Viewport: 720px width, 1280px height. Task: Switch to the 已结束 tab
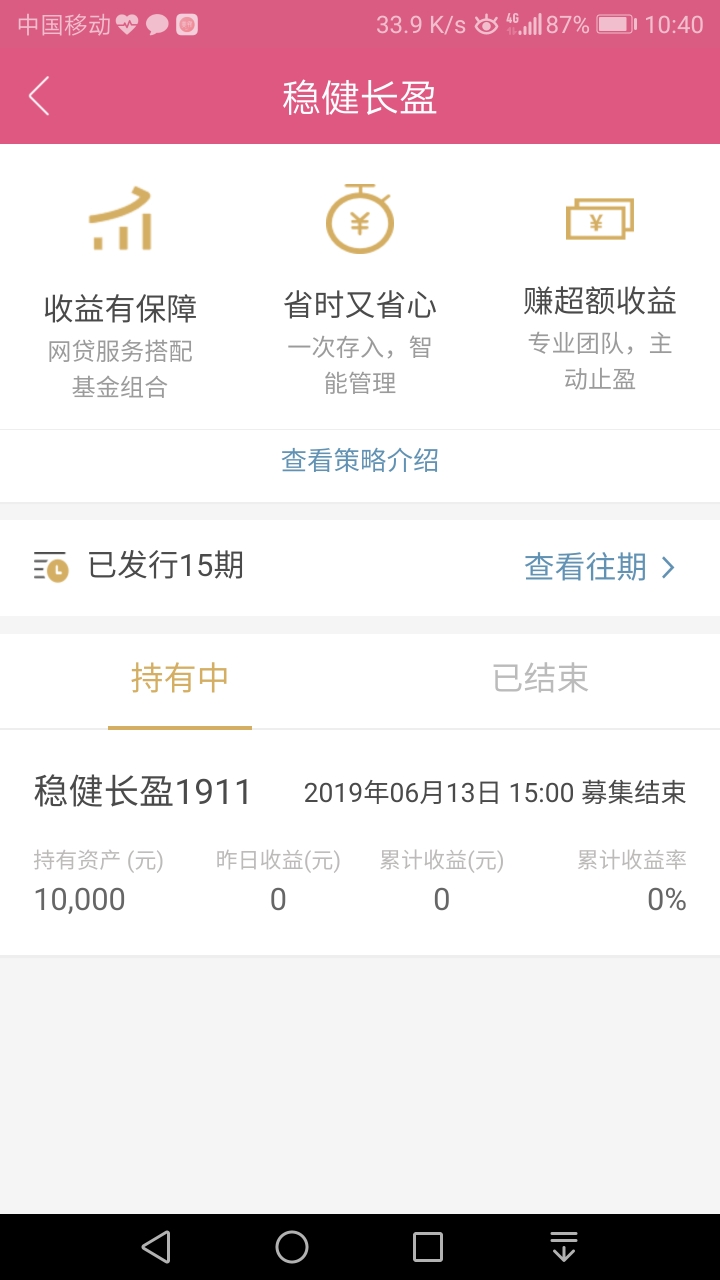540,679
